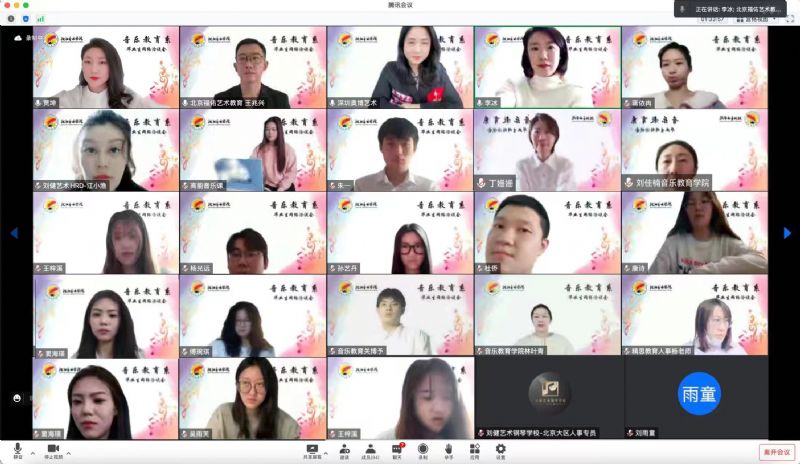Image resolution: width=800 pixels, height=464 pixels.
Task: Open the meeting chat
Action: click(x=397, y=450)
